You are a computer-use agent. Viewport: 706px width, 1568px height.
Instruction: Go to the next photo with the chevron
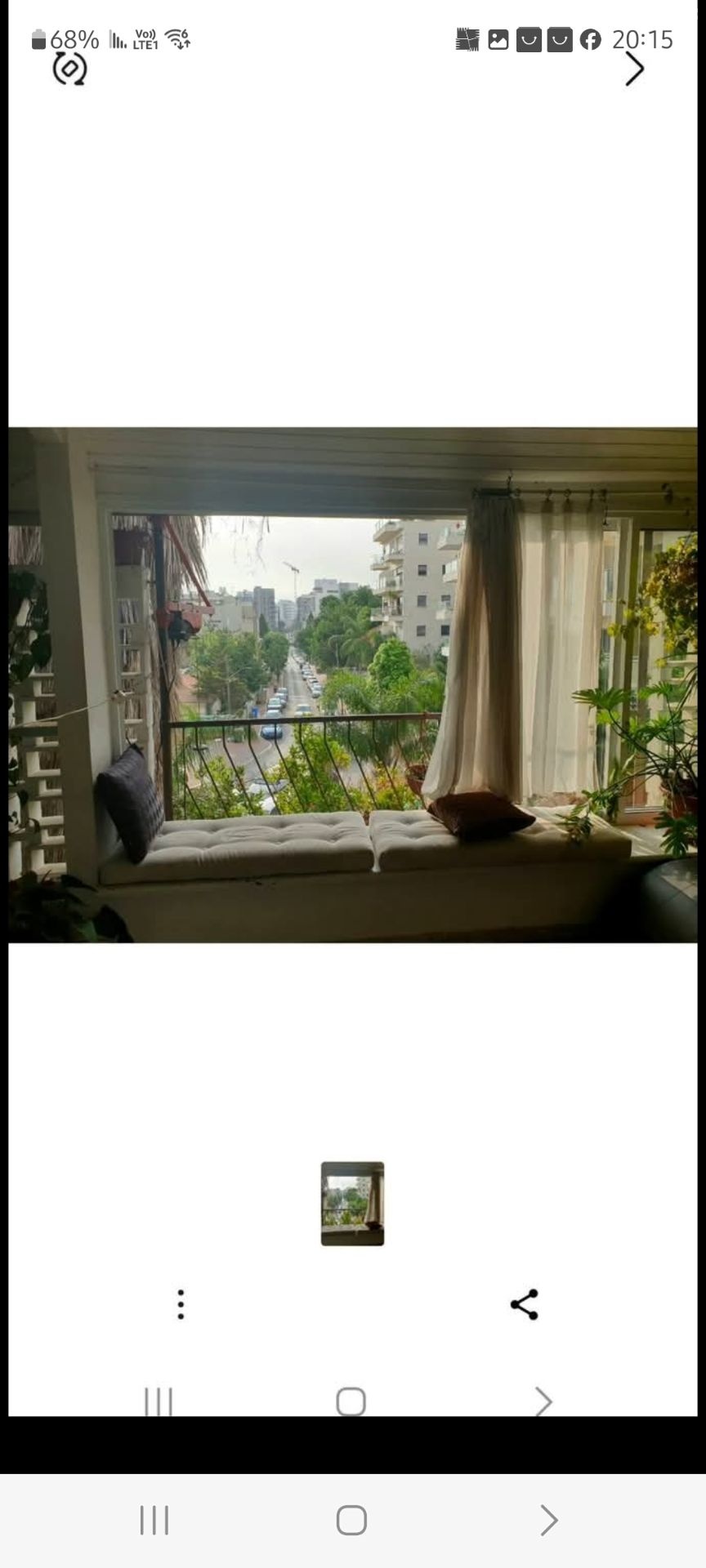[x=635, y=69]
